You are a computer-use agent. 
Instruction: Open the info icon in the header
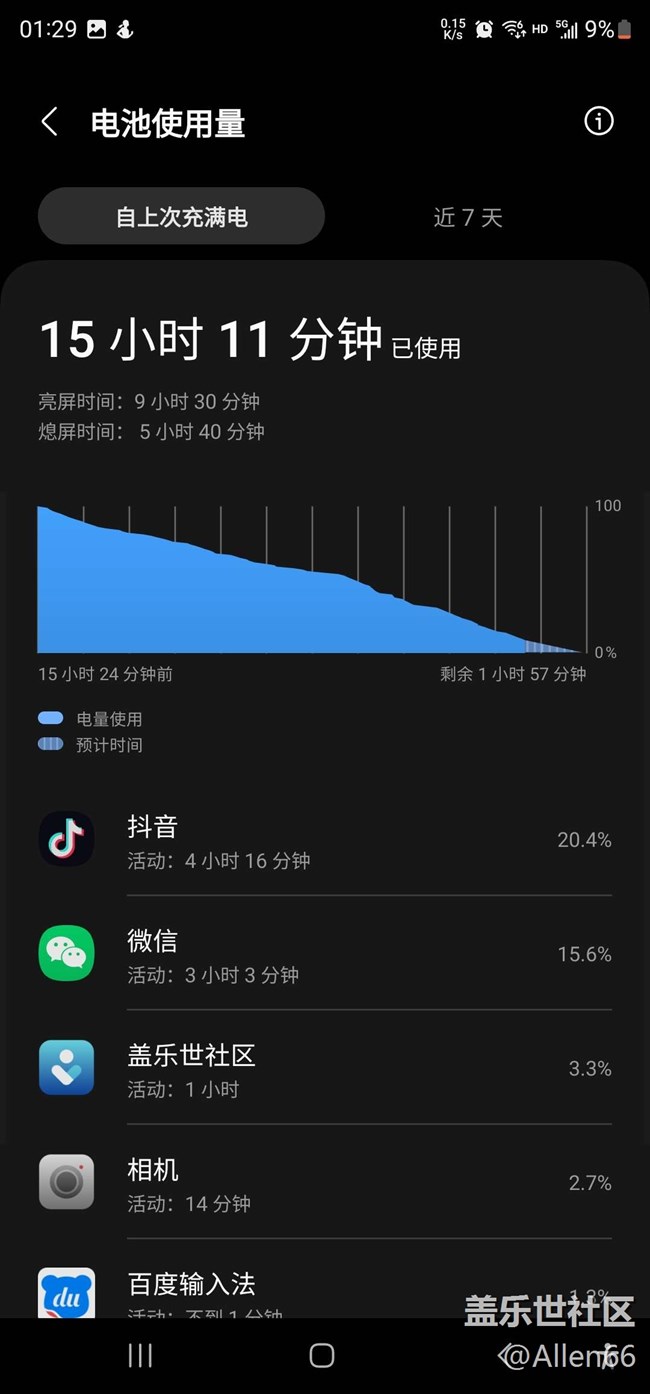pyautogui.click(x=598, y=121)
